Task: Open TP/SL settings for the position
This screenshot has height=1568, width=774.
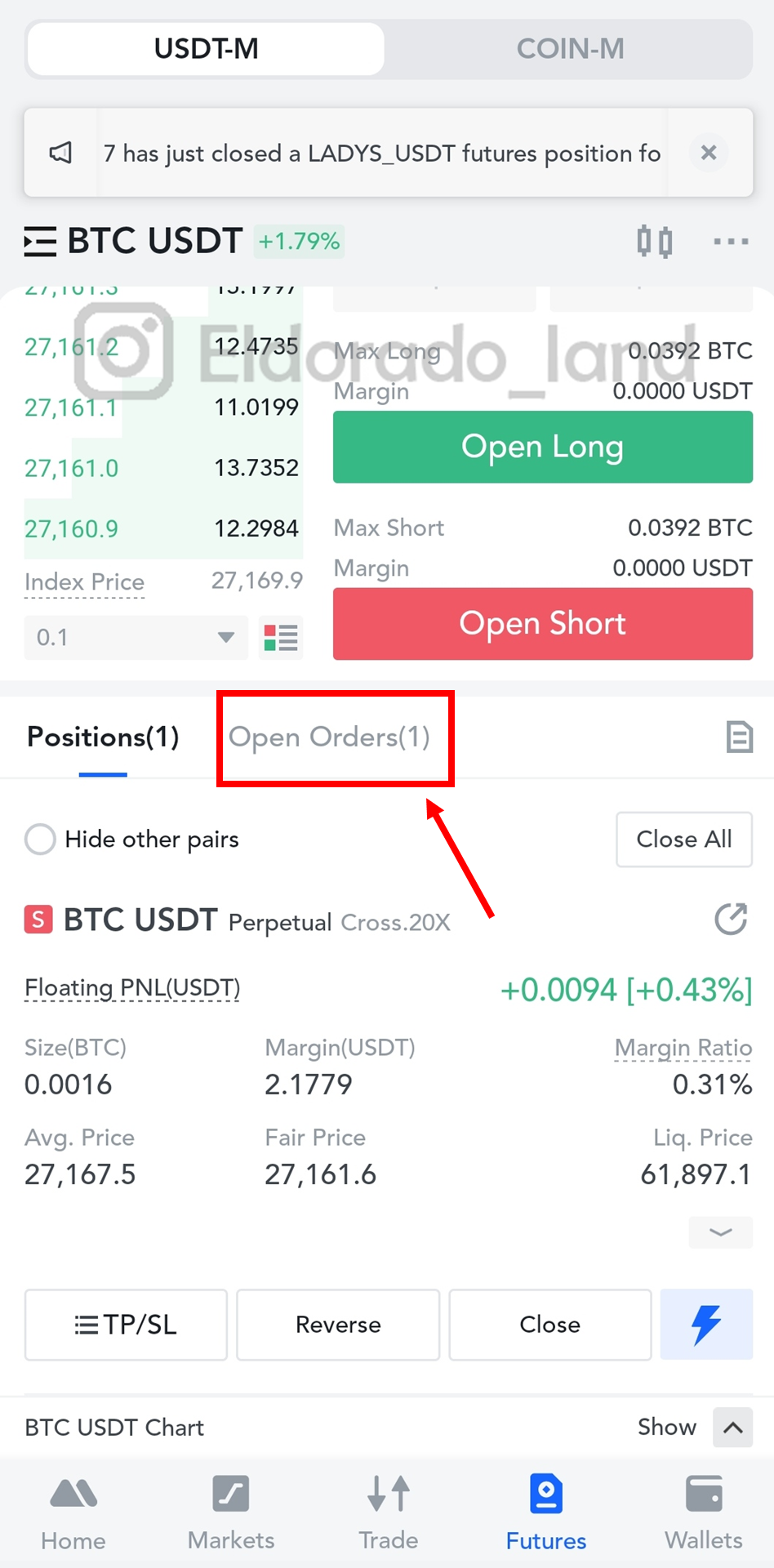Action: 126,1325
